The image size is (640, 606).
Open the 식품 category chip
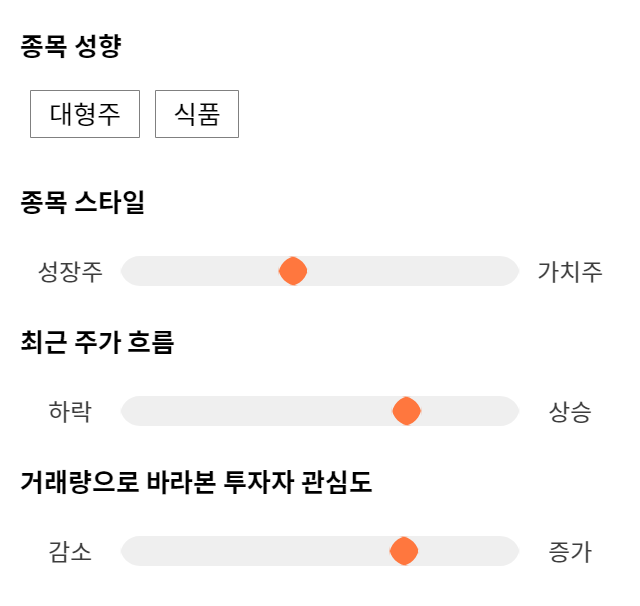[197, 114]
